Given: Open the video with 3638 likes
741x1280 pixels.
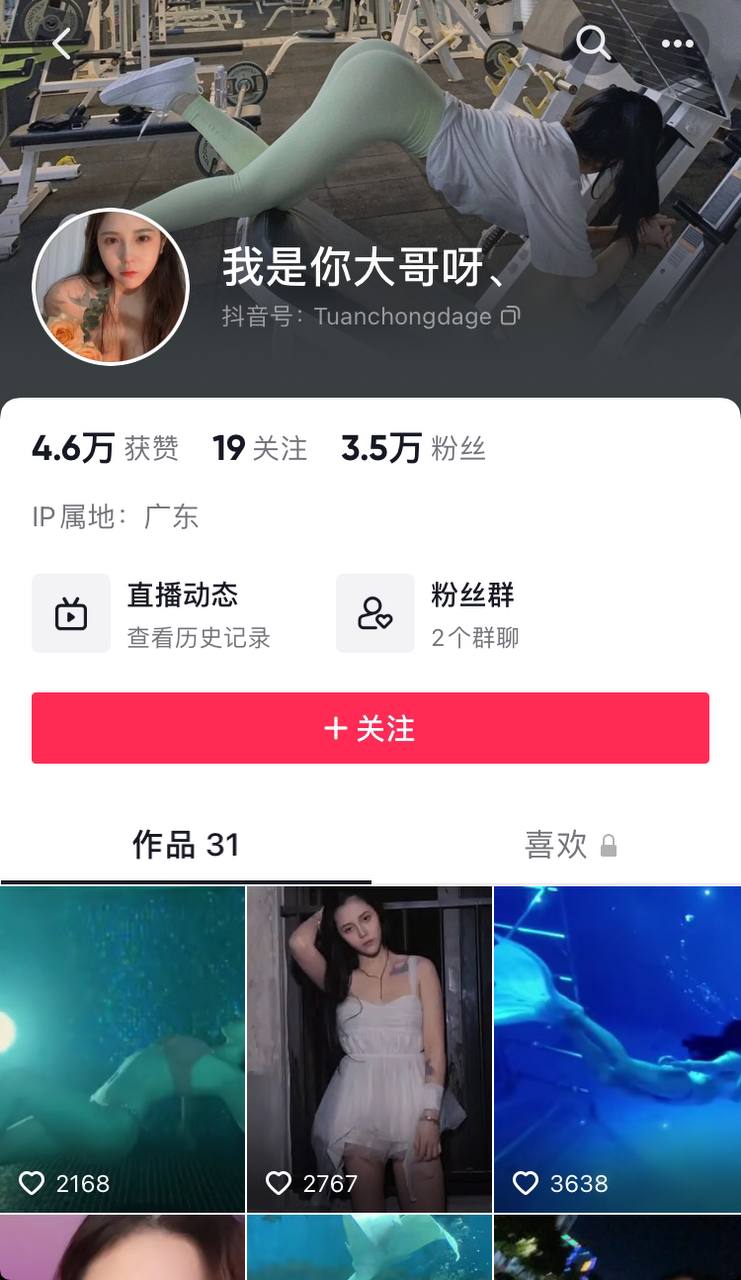Looking at the screenshot, I should point(617,1048).
